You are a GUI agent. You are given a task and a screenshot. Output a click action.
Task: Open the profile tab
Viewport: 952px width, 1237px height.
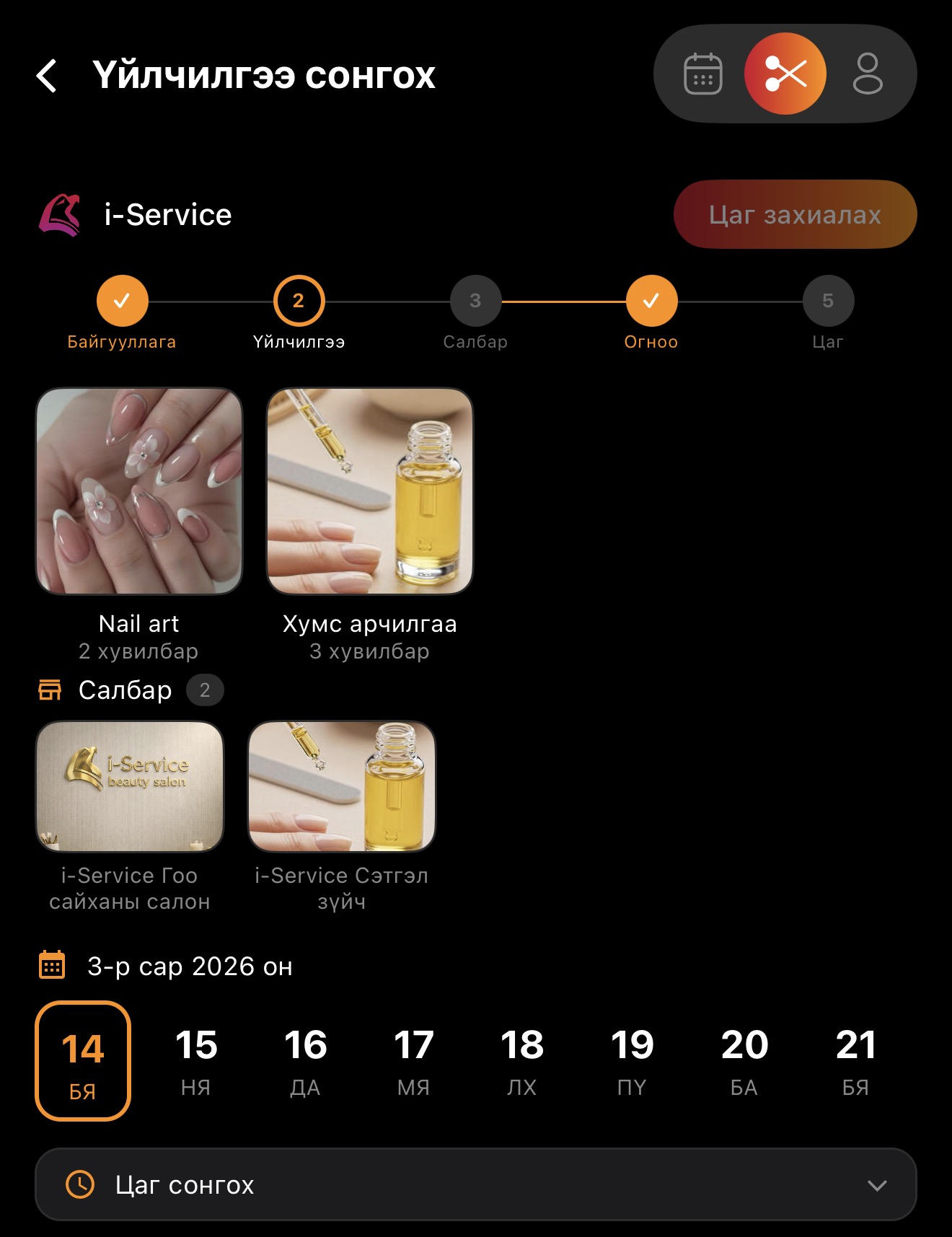[867, 74]
